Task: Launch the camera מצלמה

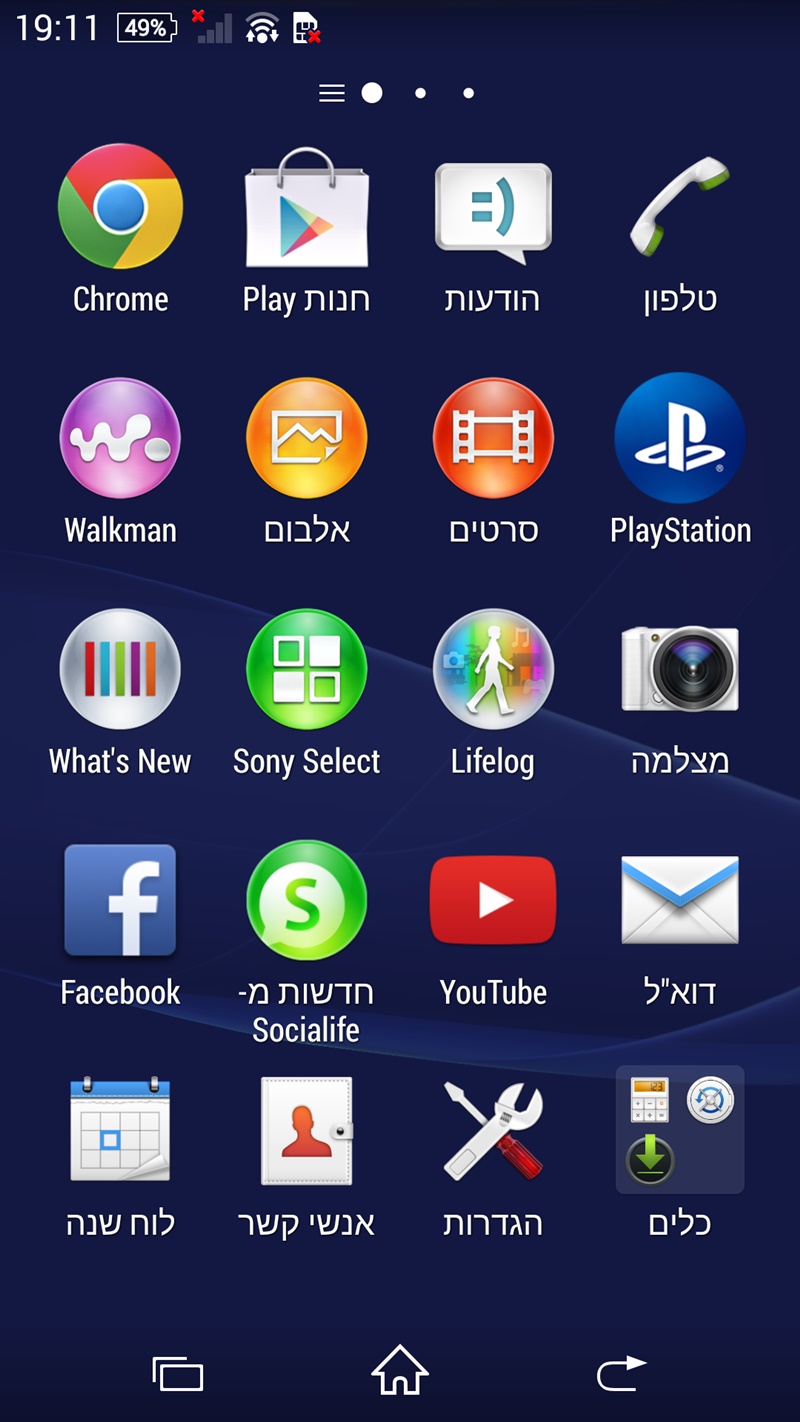Action: [680, 669]
